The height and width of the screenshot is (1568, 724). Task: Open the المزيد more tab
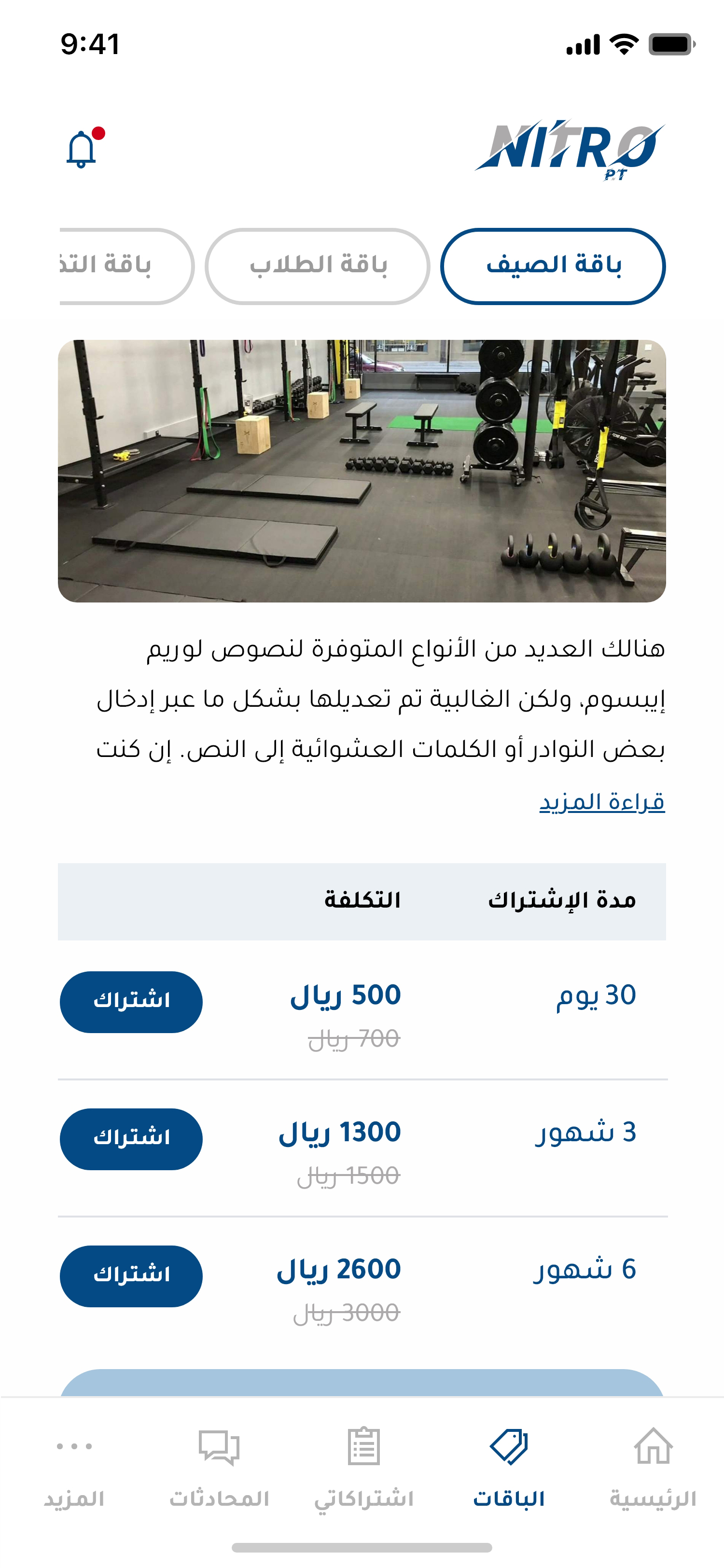click(x=74, y=1466)
